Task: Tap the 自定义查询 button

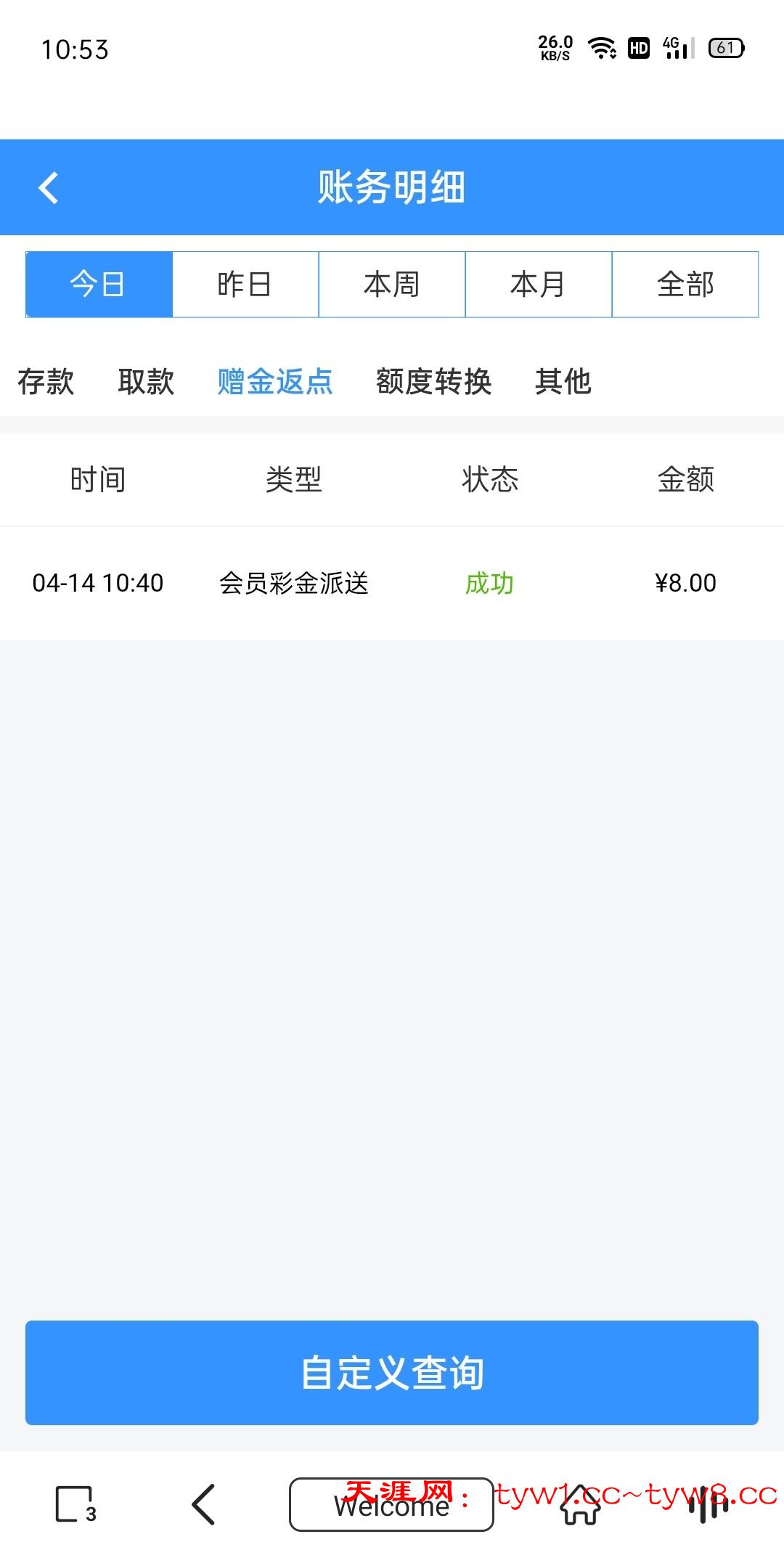Action: pos(392,1373)
